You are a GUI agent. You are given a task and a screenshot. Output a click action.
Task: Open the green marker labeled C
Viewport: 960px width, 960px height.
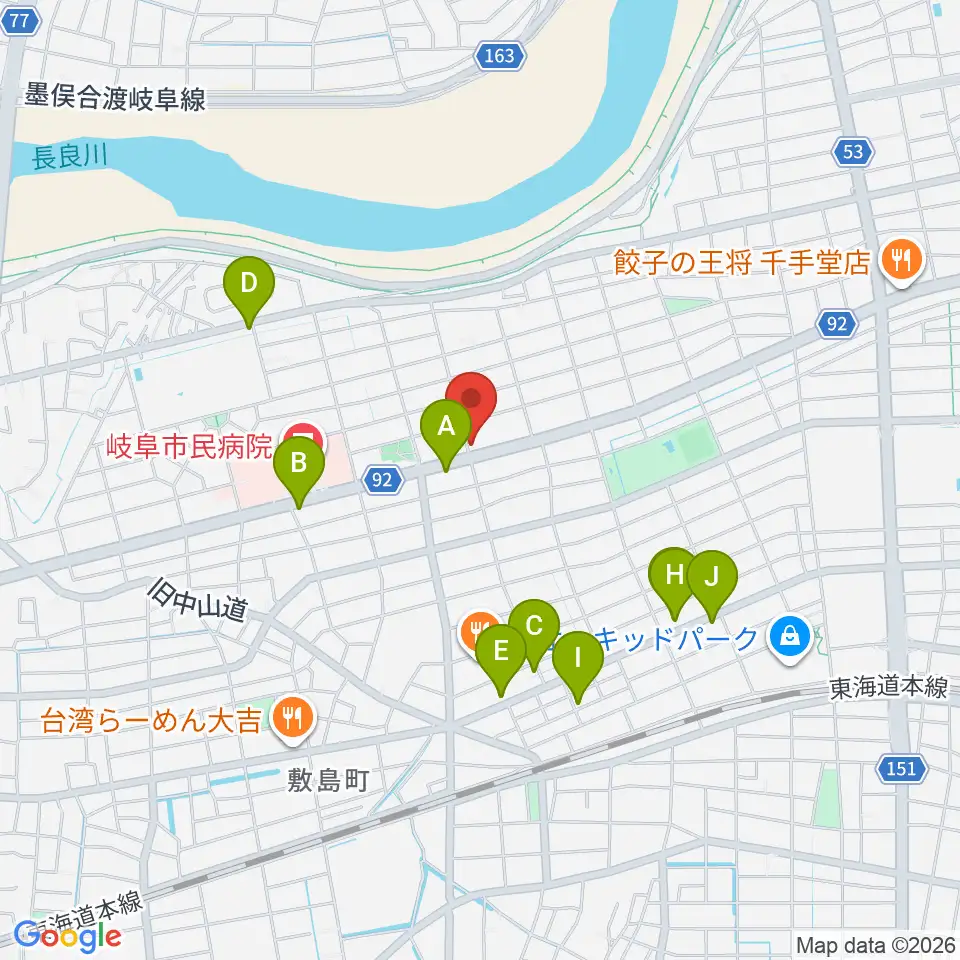[x=534, y=632]
